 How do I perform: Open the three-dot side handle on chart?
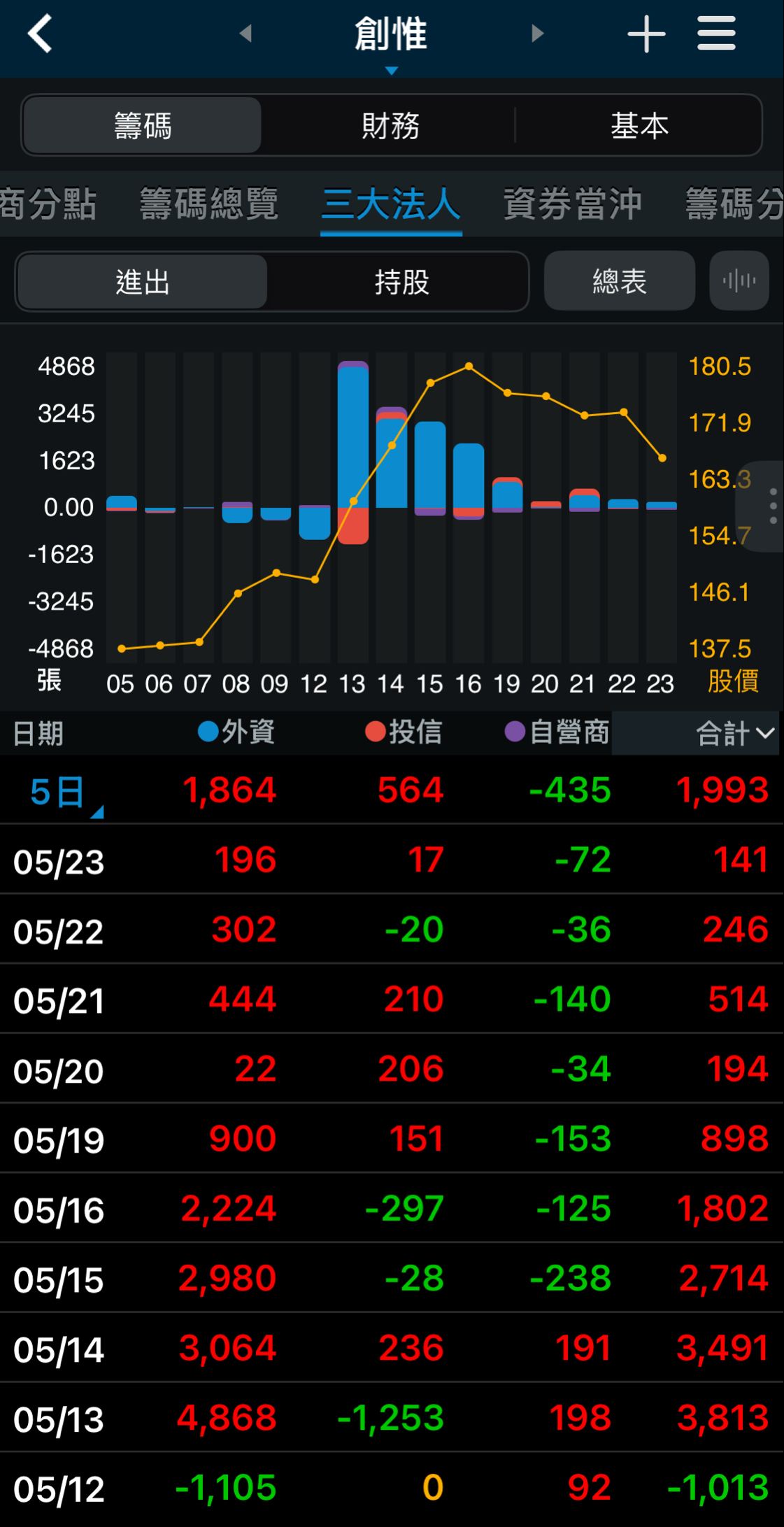(x=771, y=506)
